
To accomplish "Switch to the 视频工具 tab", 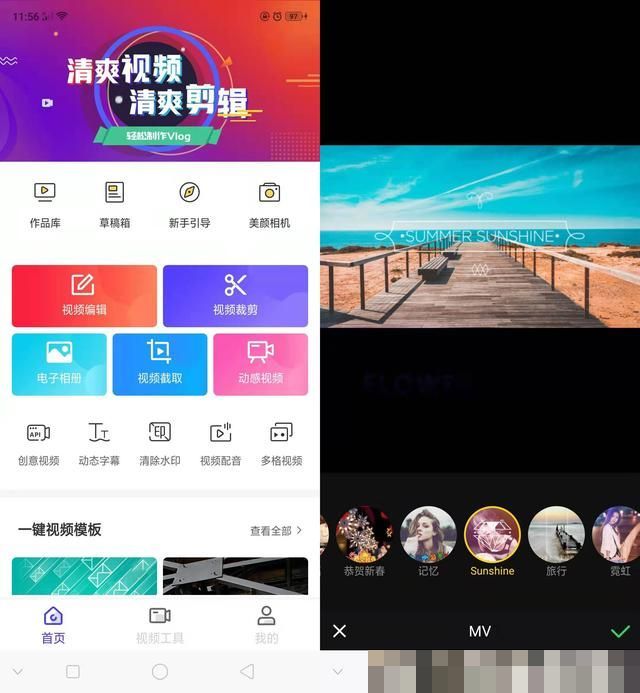I will (x=160, y=625).
